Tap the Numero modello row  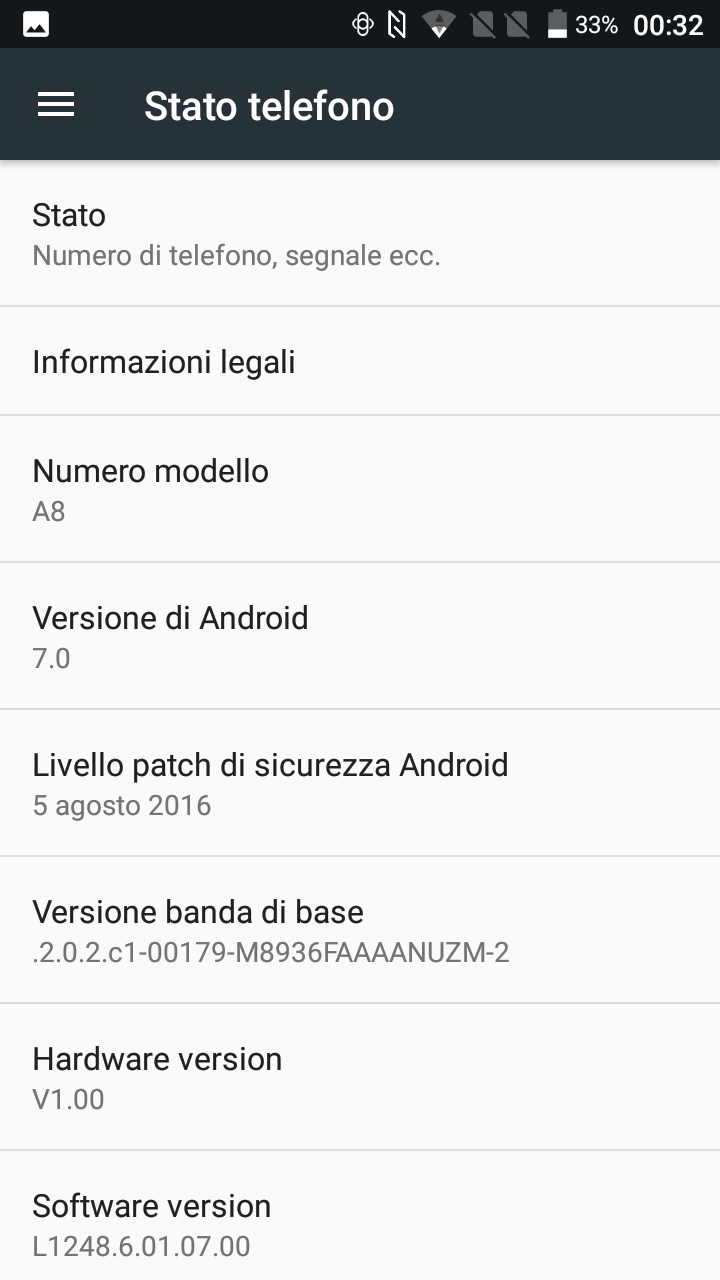point(360,489)
